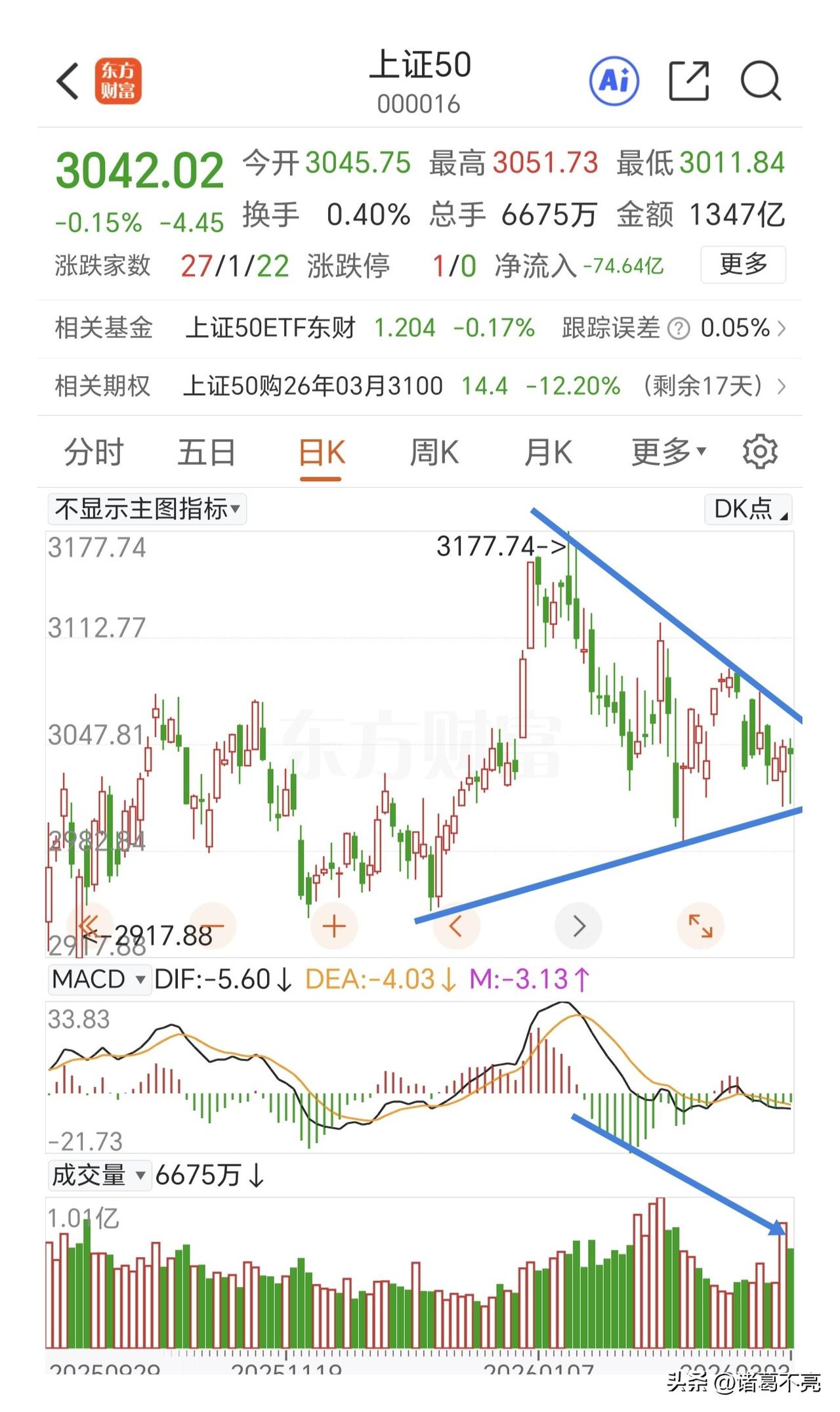This screenshot has height=1412, width=840.
Task: Open the chart settings gear icon
Action: point(759,452)
